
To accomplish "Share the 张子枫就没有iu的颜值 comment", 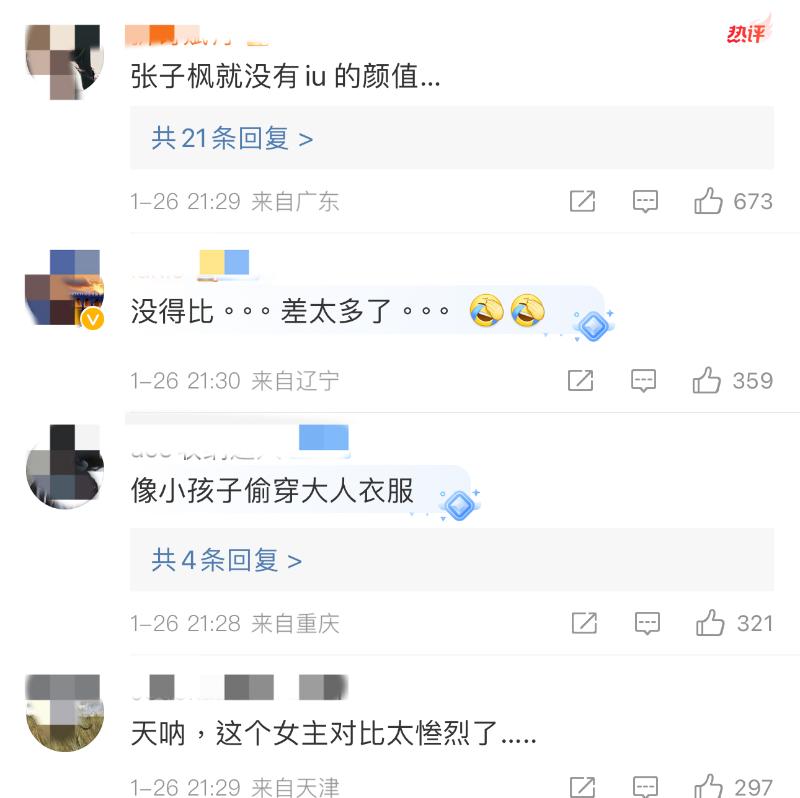I will [582, 201].
